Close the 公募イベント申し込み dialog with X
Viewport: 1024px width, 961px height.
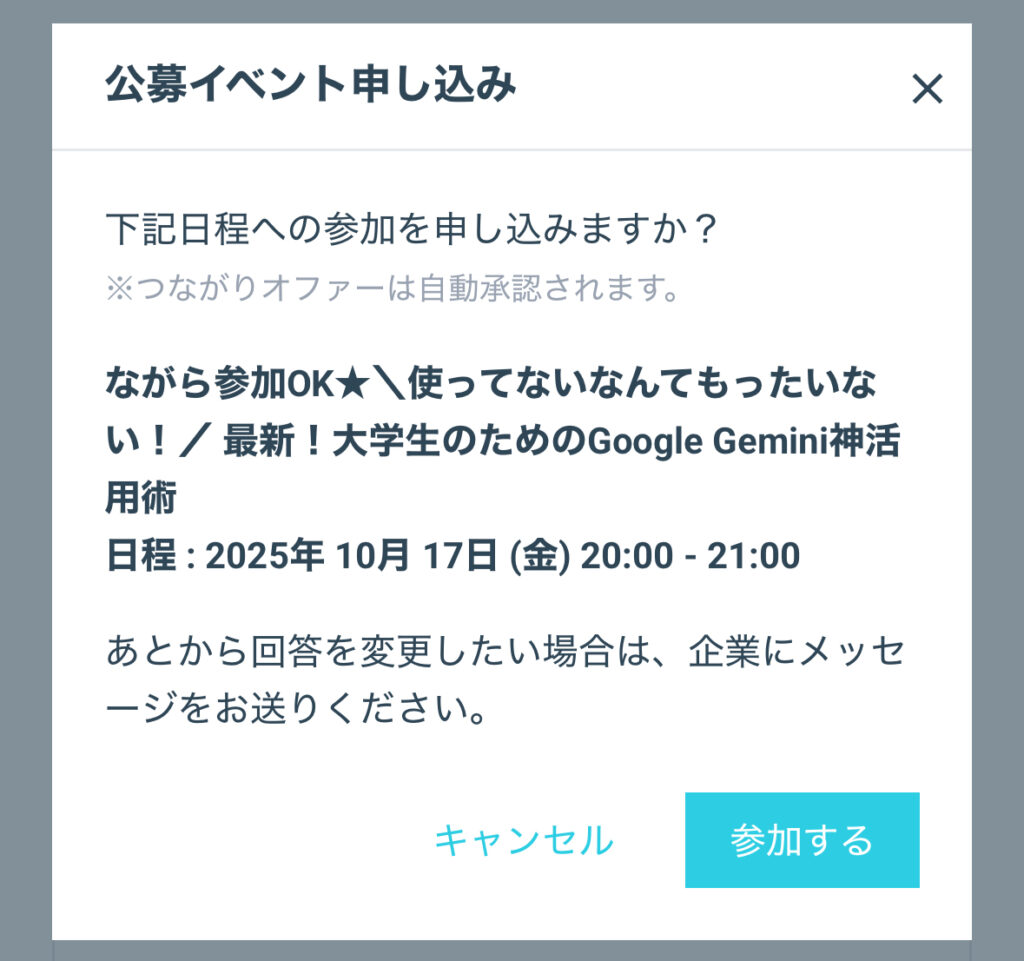(x=927, y=90)
